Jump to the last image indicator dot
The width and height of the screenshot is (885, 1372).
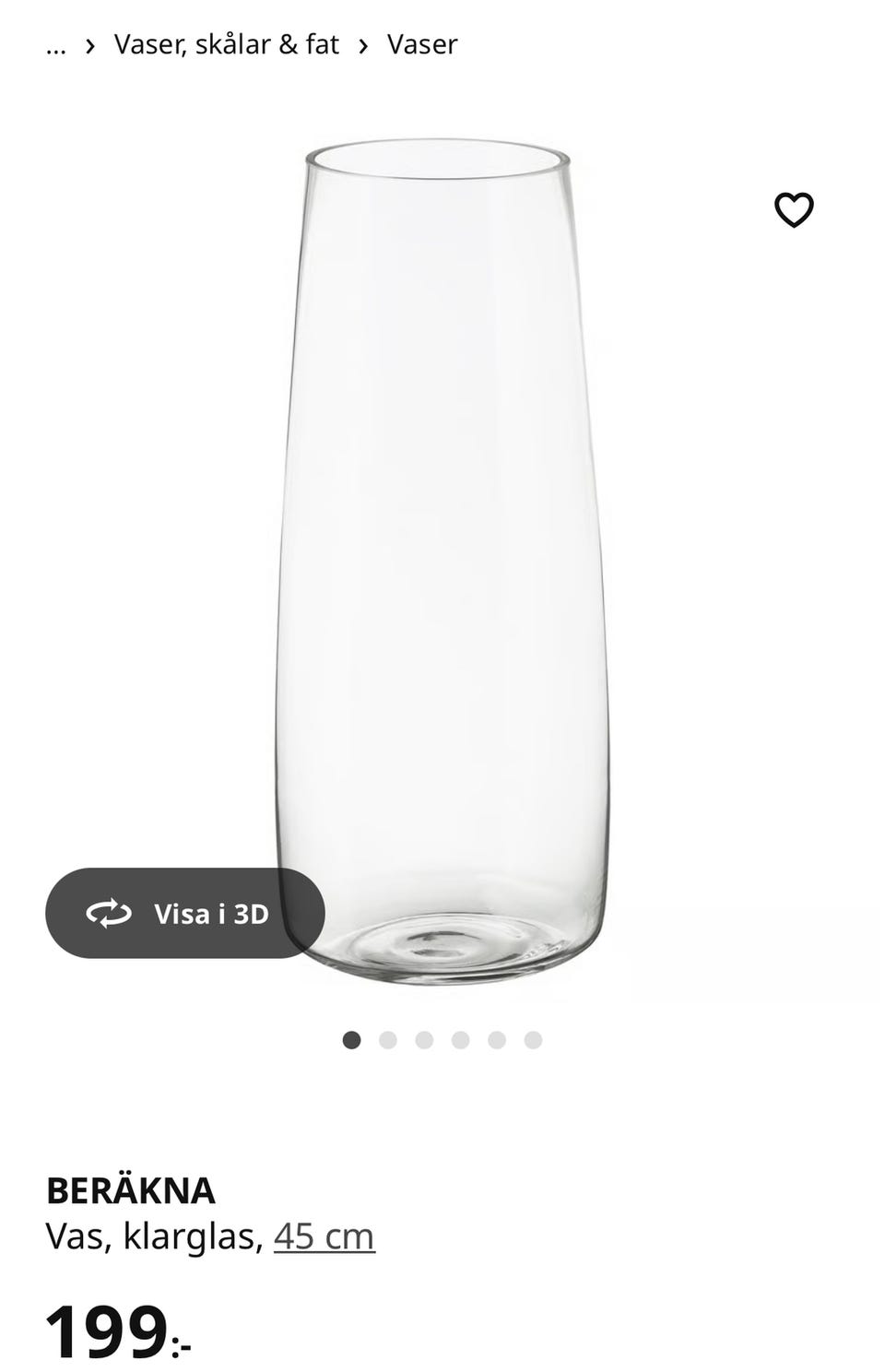tap(533, 1040)
